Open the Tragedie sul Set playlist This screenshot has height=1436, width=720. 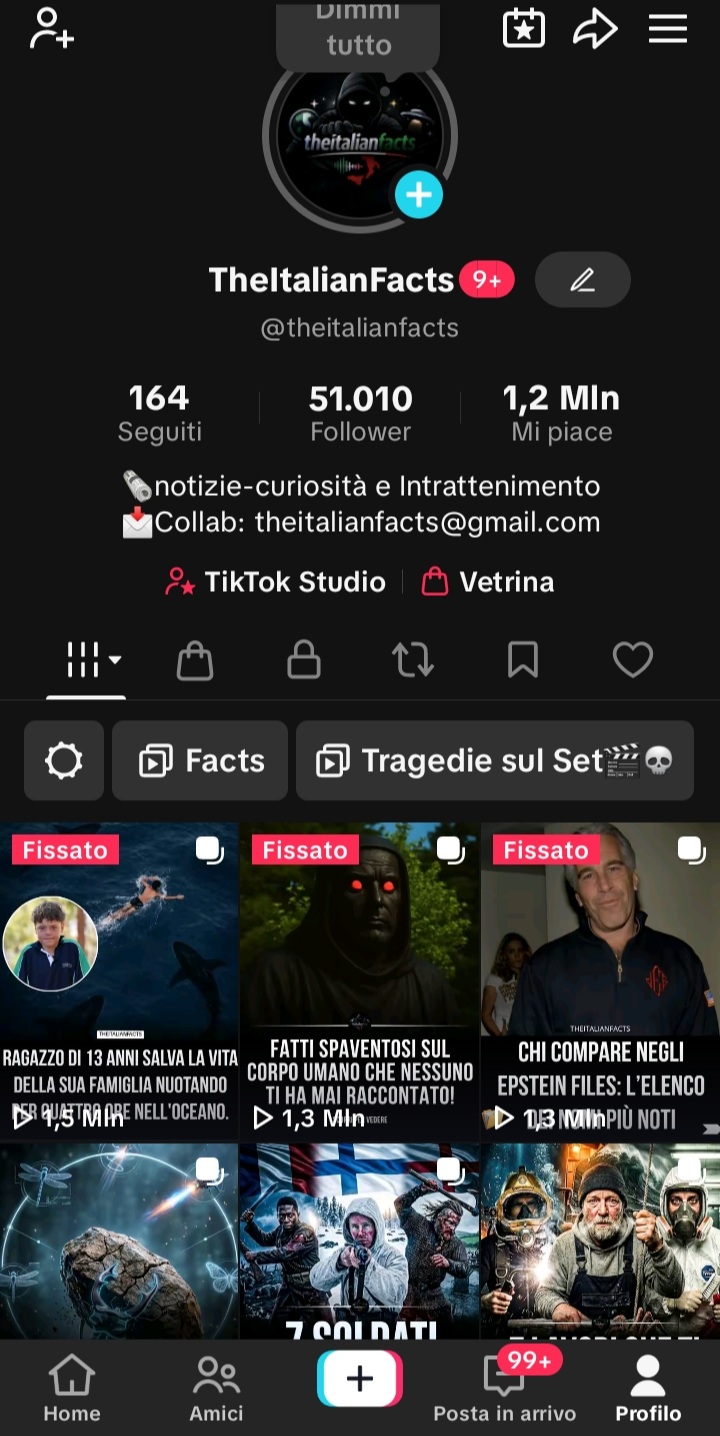[x=494, y=761]
